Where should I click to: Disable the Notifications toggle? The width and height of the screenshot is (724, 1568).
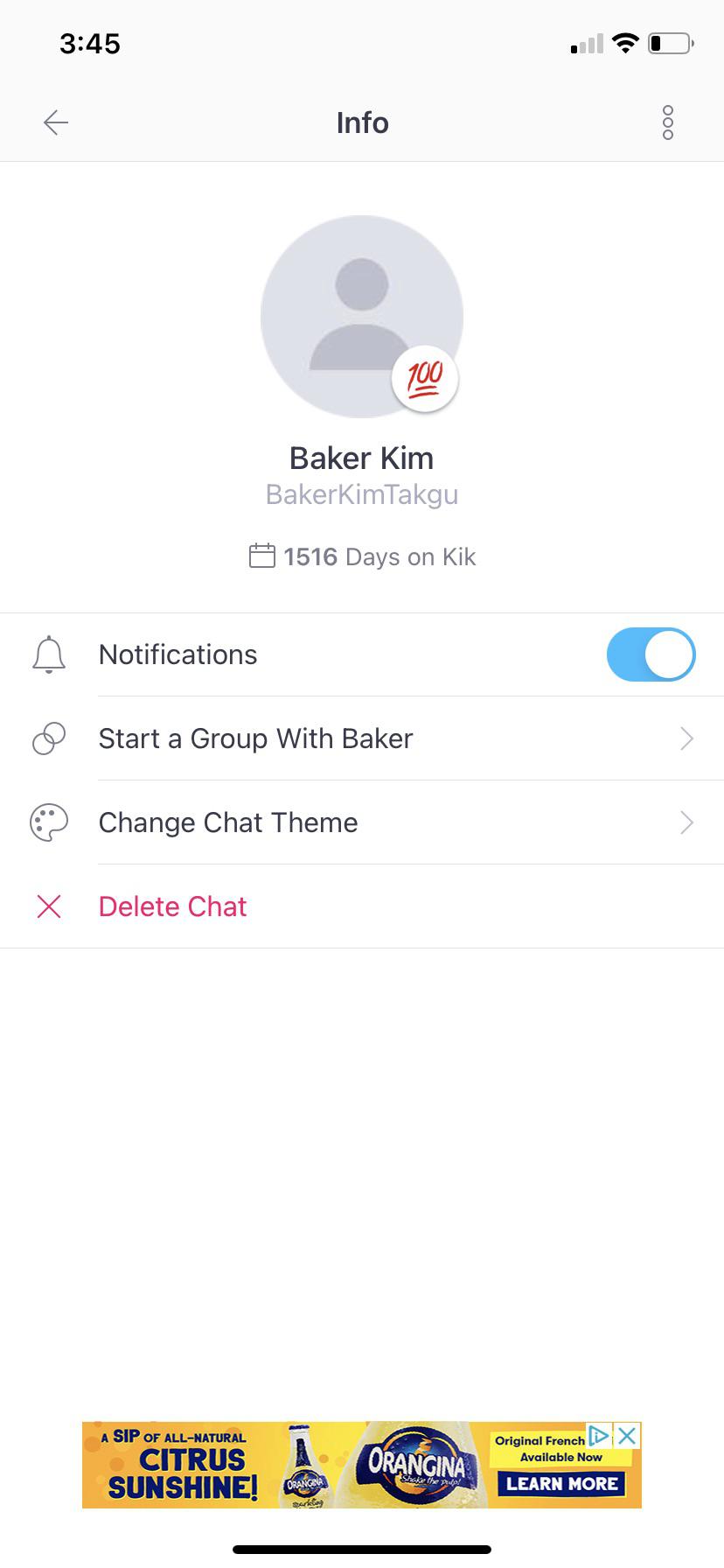click(651, 654)
